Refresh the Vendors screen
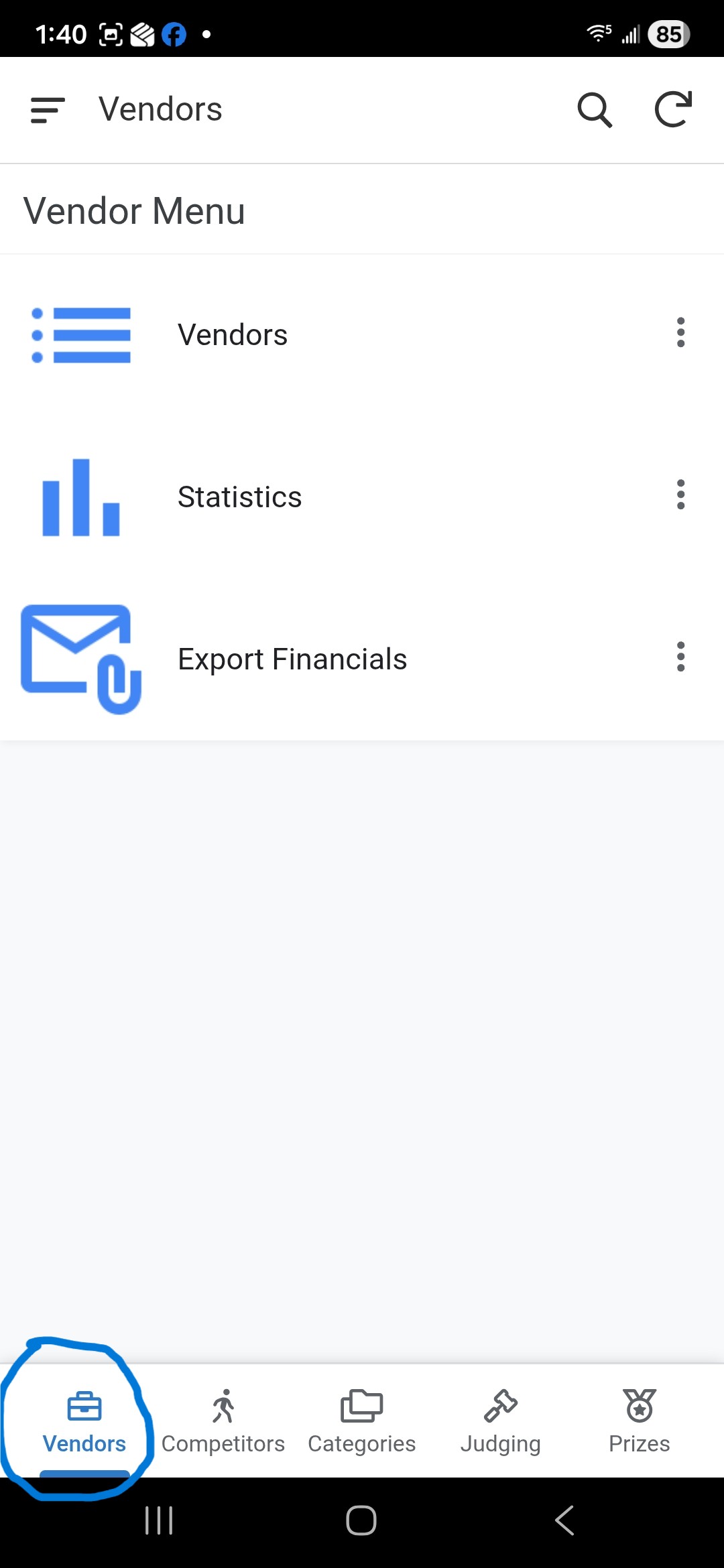The image size is (724, 1568). [x=672, y=110]
